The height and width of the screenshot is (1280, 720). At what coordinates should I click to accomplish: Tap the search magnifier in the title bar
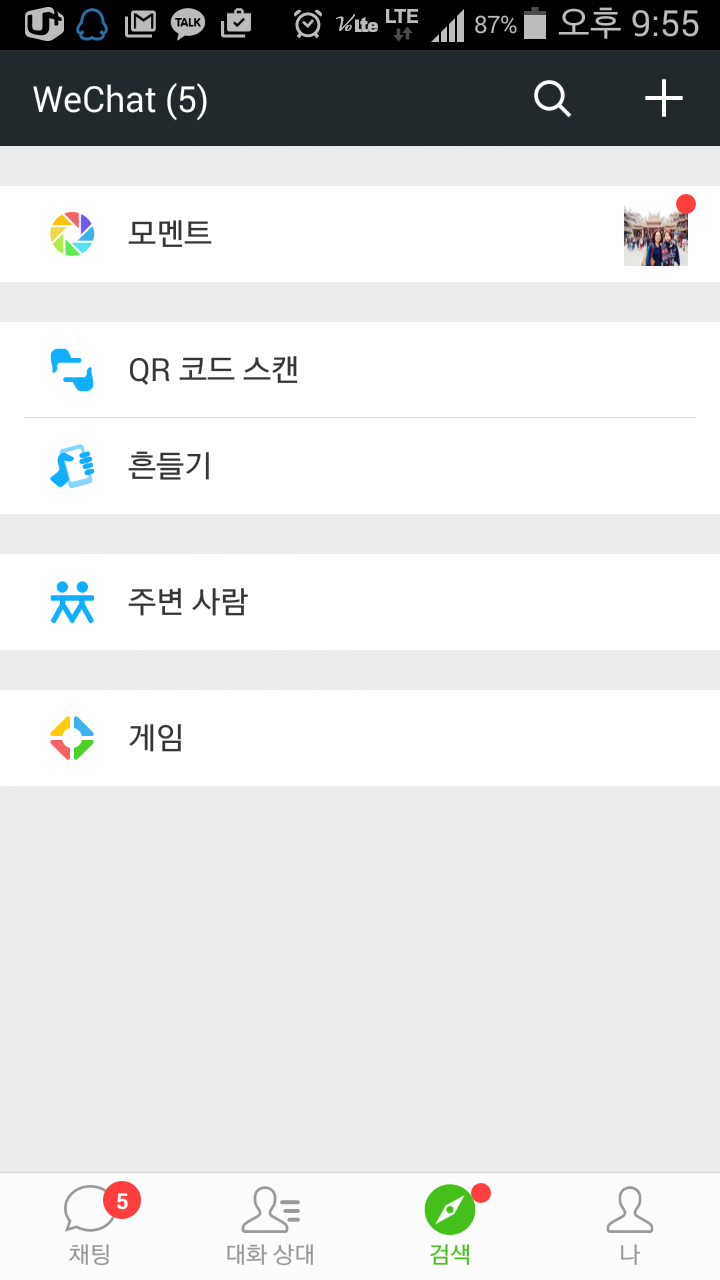pyautogui.click(x=552, y=98)
